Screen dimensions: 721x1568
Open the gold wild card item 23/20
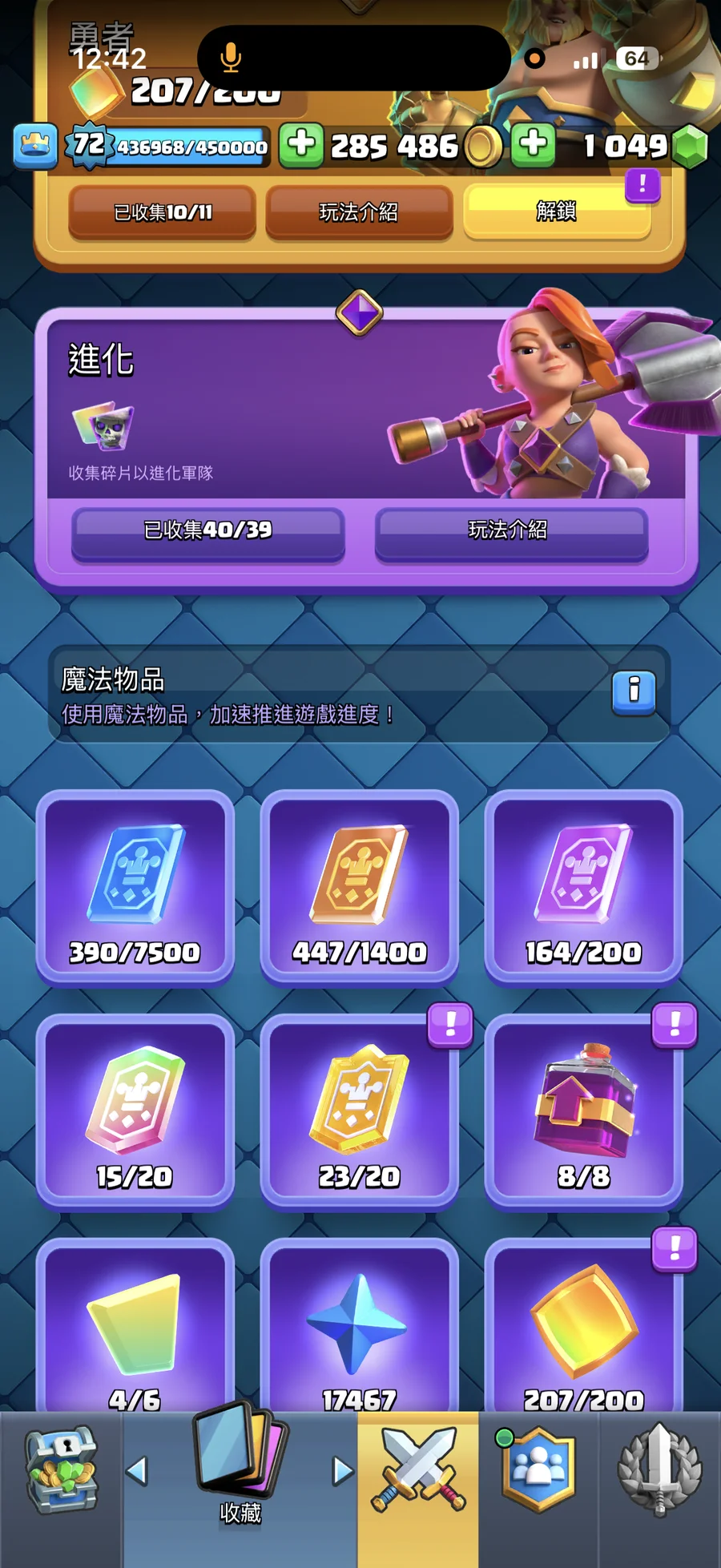[359, 1111]
